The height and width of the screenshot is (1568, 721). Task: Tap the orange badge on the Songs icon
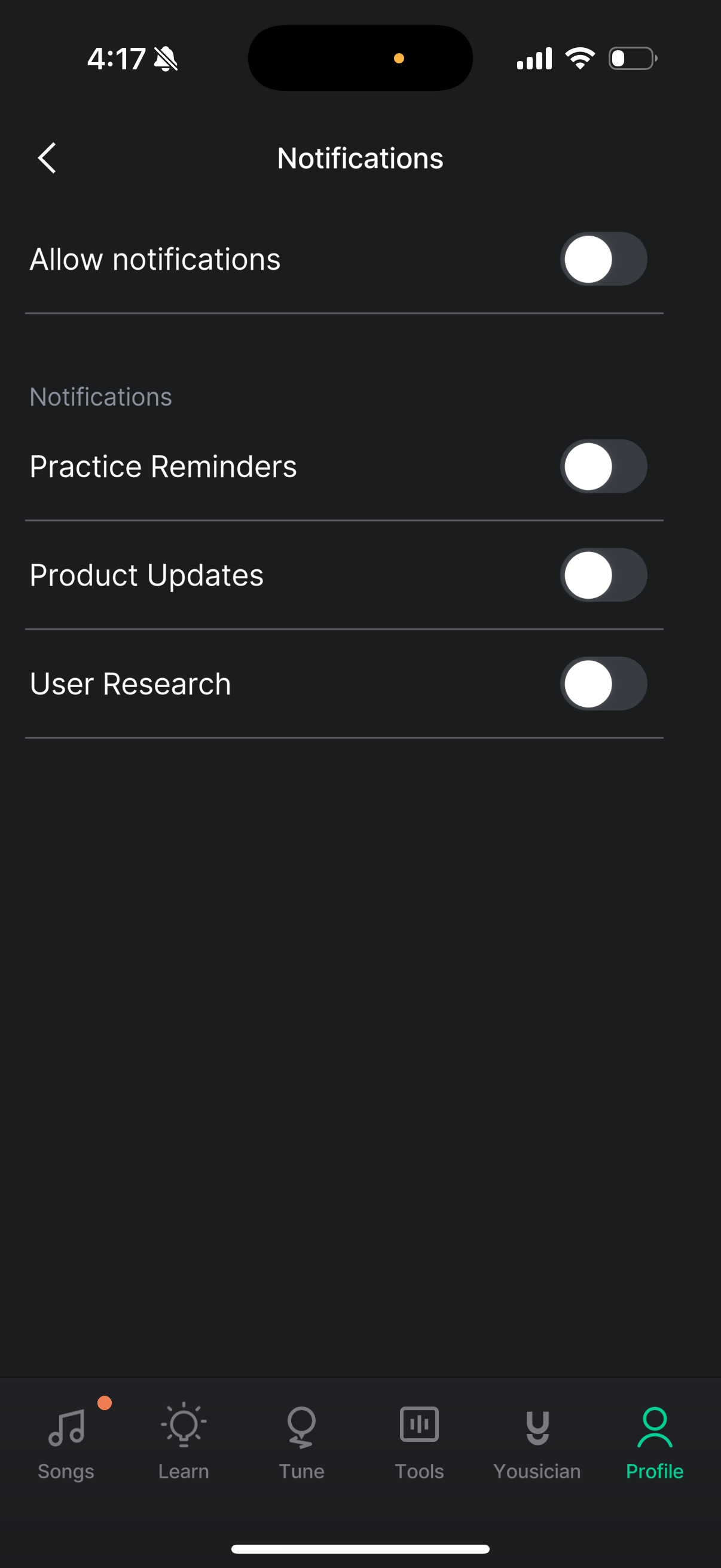(x=105, y=1404)
